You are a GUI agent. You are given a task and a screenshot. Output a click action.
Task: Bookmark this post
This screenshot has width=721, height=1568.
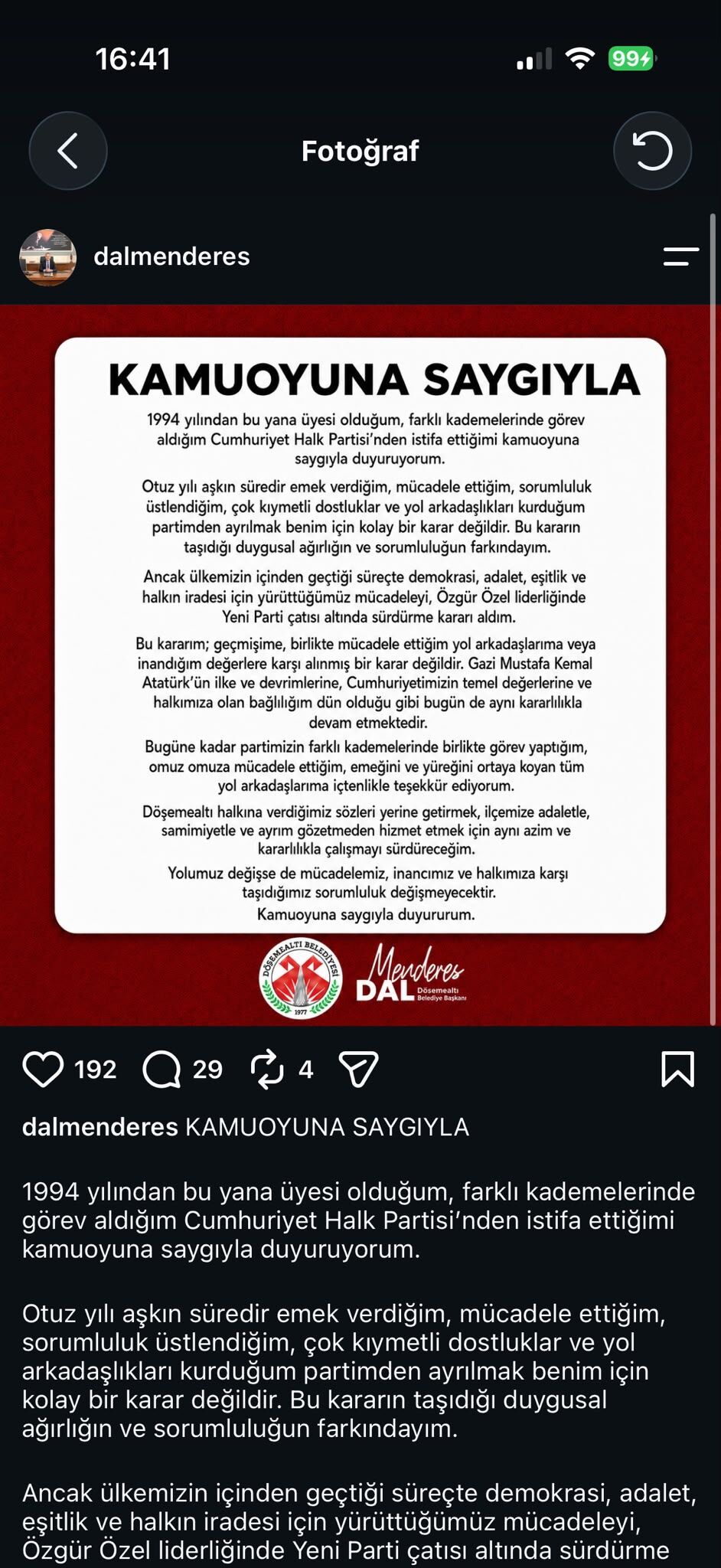(677, 1069)
